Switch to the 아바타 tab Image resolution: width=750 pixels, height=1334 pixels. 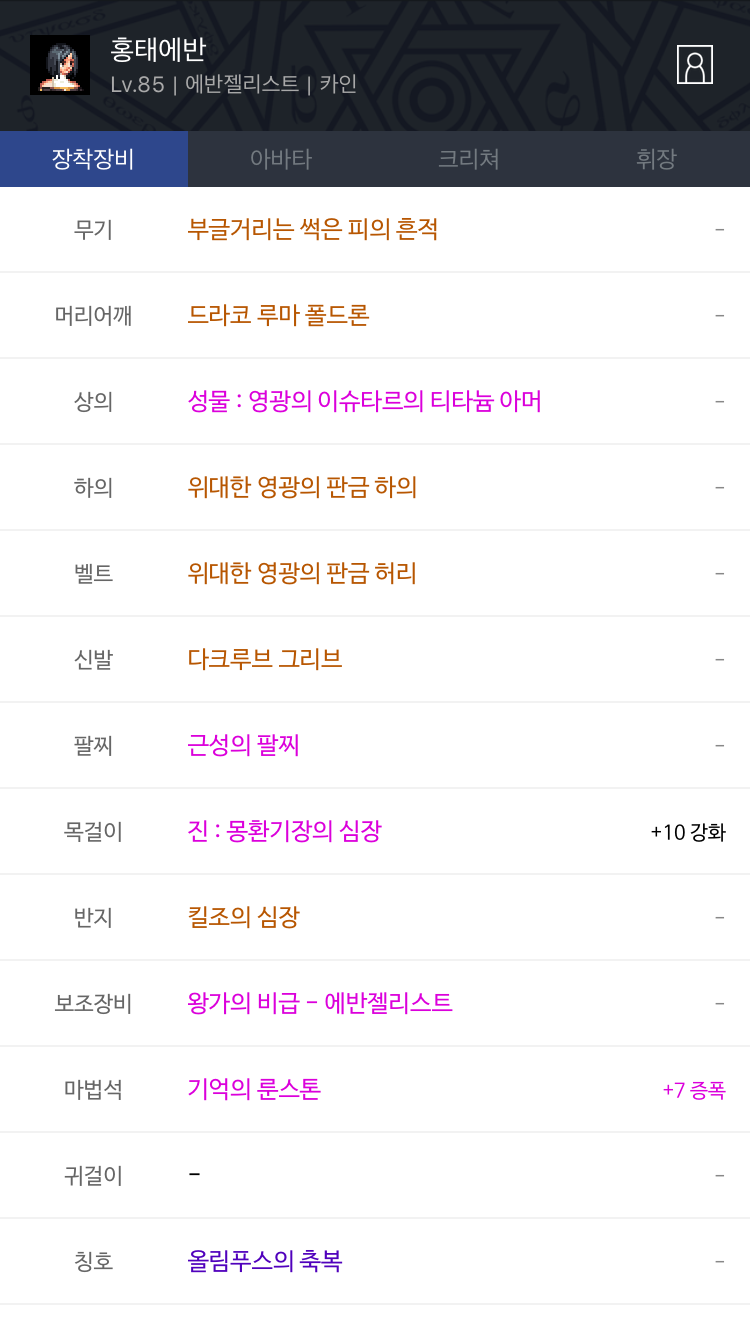(281, 159)
